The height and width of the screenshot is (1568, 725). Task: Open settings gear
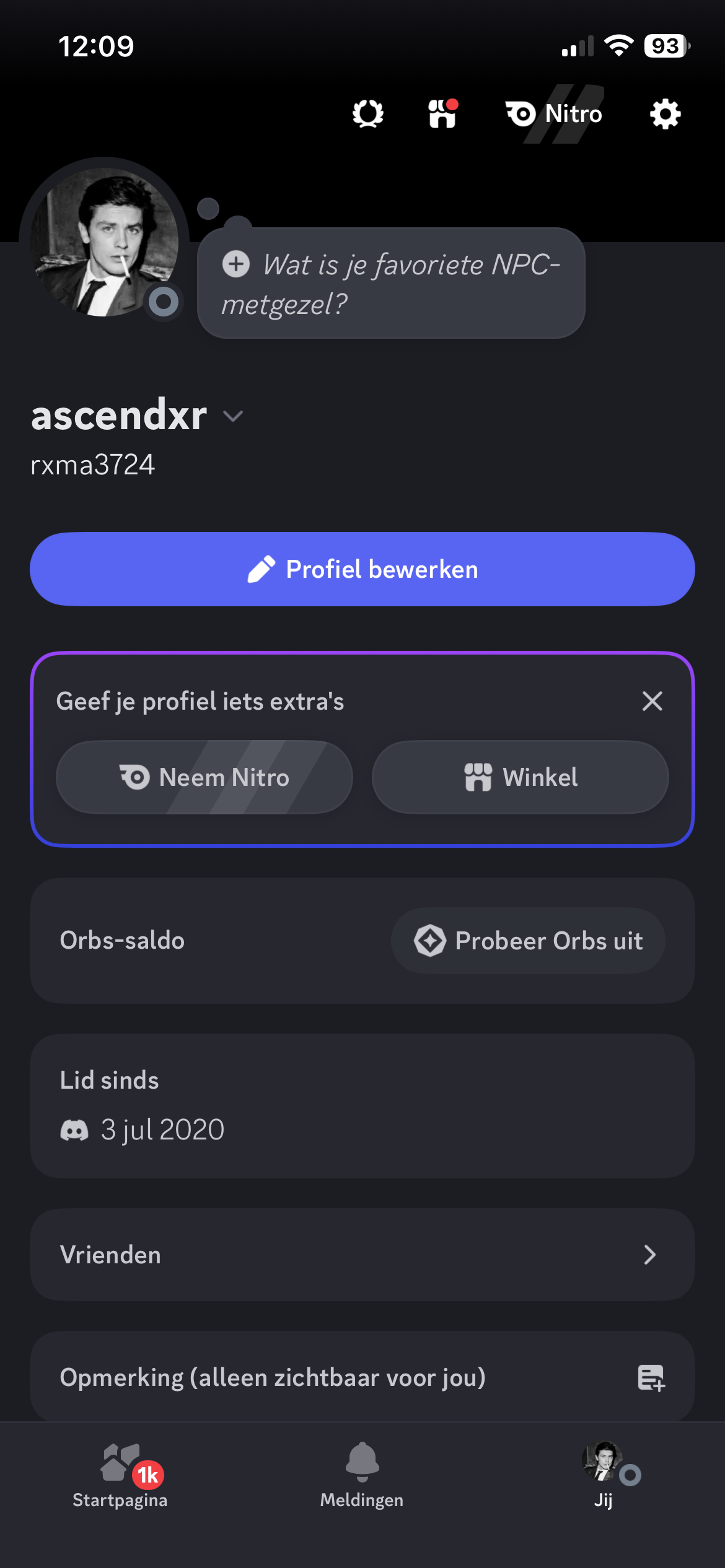pos(665,114)
